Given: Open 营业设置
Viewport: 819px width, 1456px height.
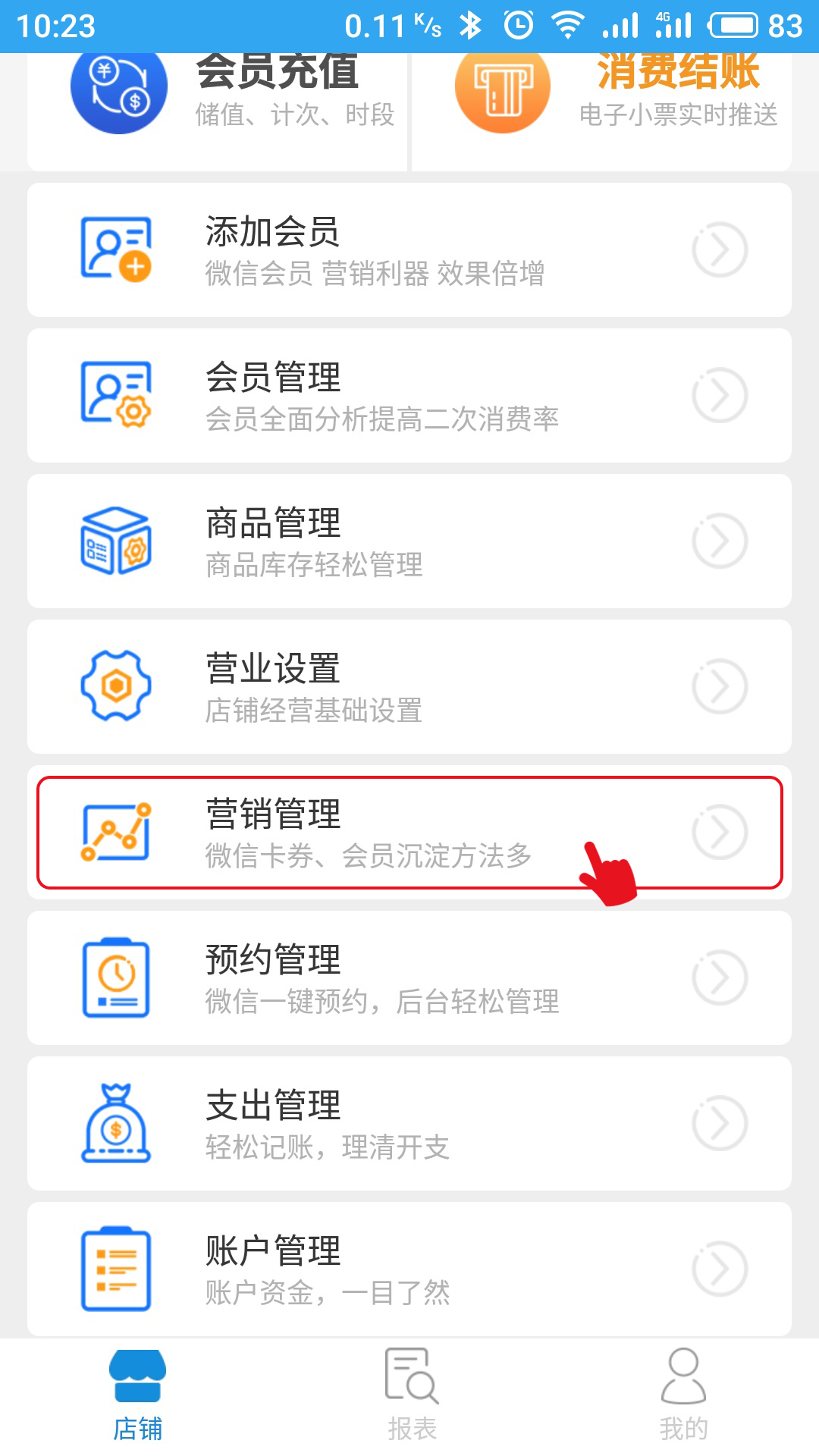Looking at the screenshot, I should coord(409,686).
